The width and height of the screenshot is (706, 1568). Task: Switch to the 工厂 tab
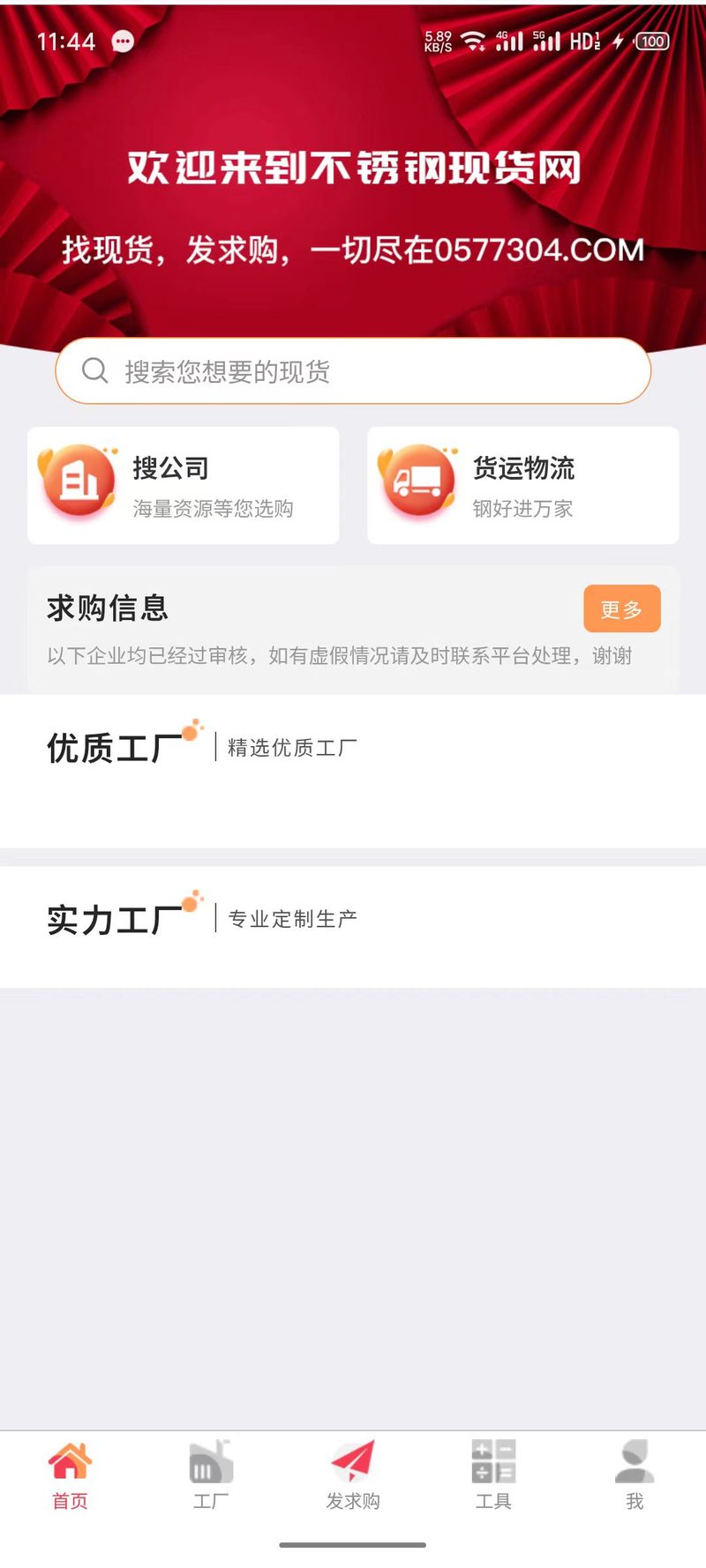coord(211,1475)
